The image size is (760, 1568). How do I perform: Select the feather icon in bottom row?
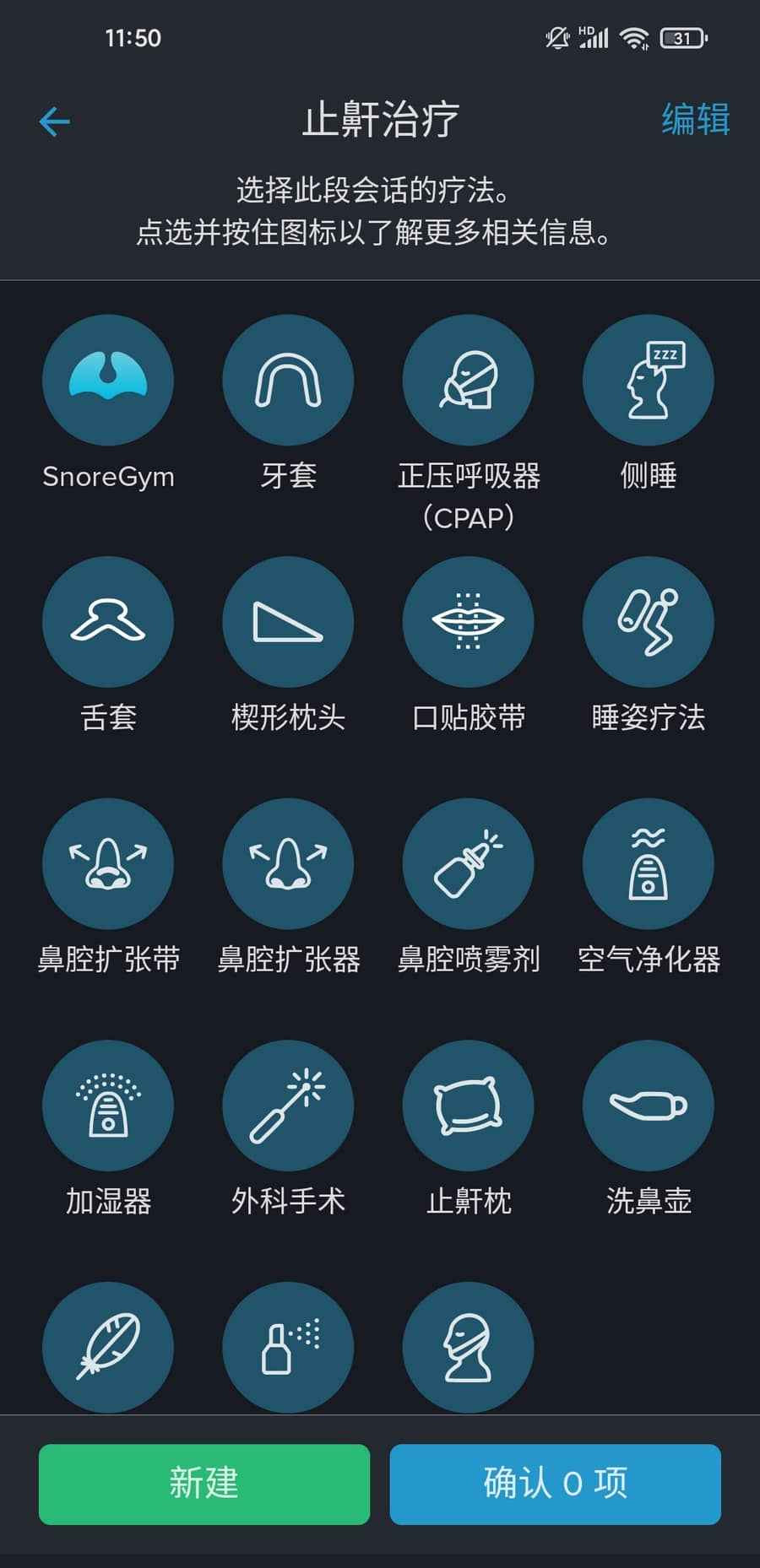click(108, 1348)
